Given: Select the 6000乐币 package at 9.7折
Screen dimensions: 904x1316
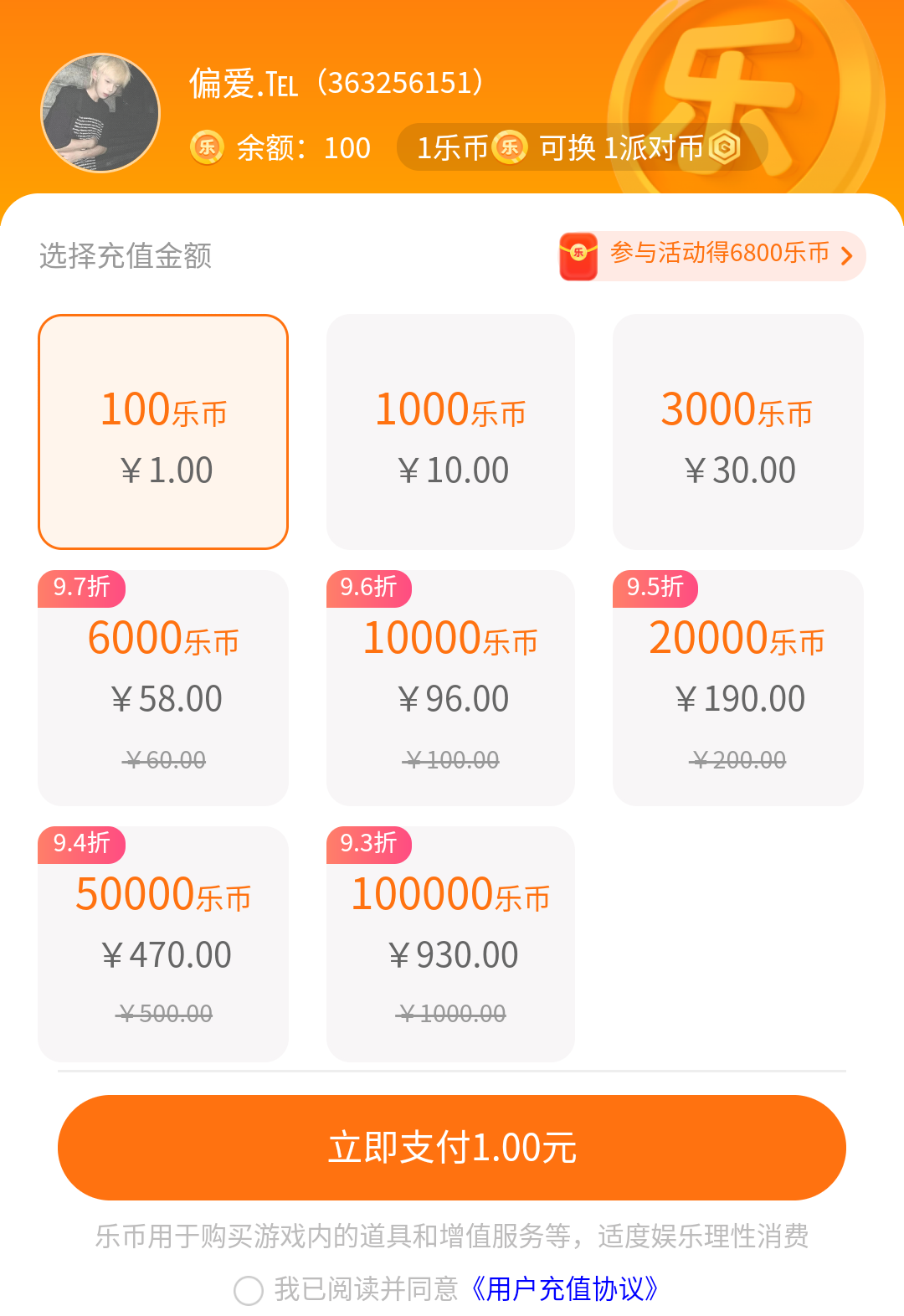Looking at the screenshot, I should coord(163,688).
